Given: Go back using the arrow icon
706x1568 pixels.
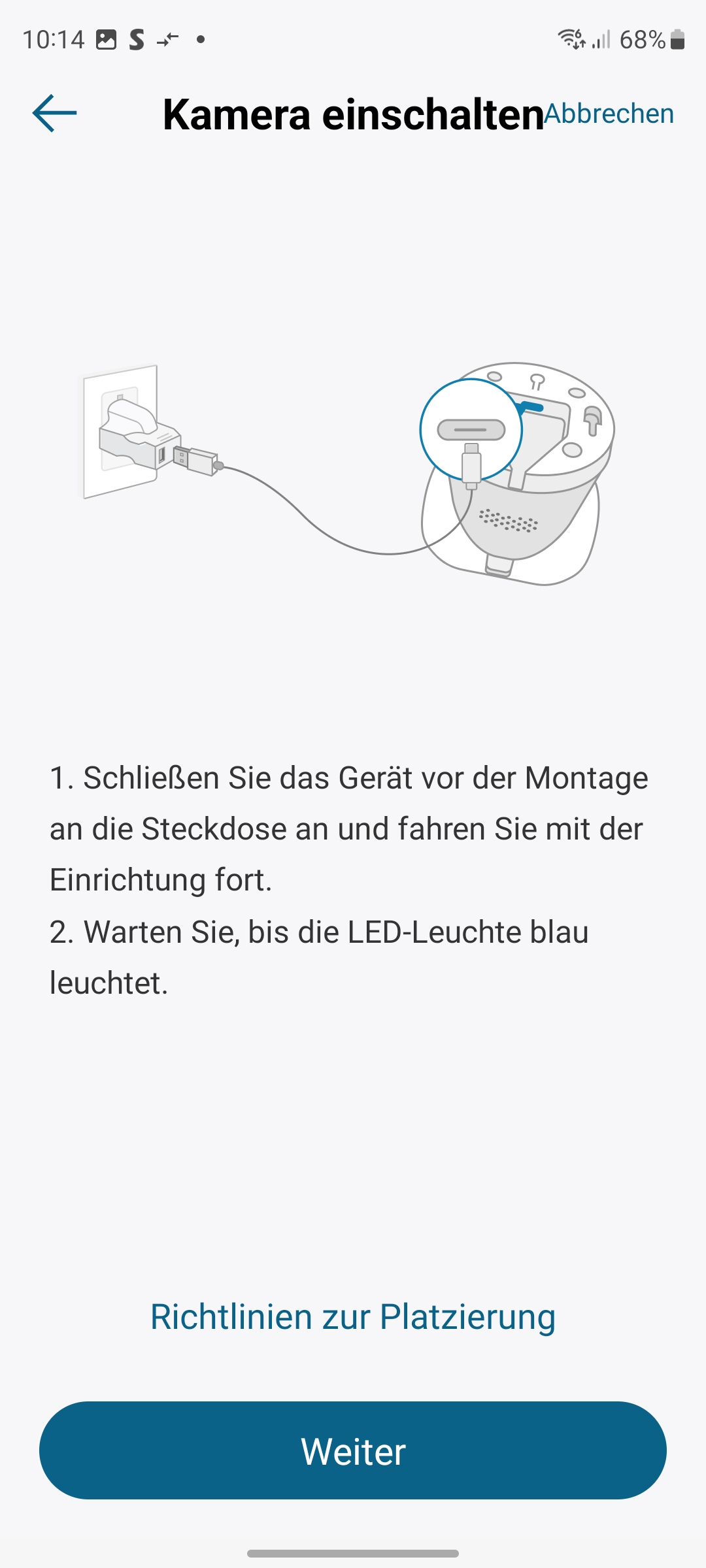Looking at the screenshot, I should pos(55,114).
